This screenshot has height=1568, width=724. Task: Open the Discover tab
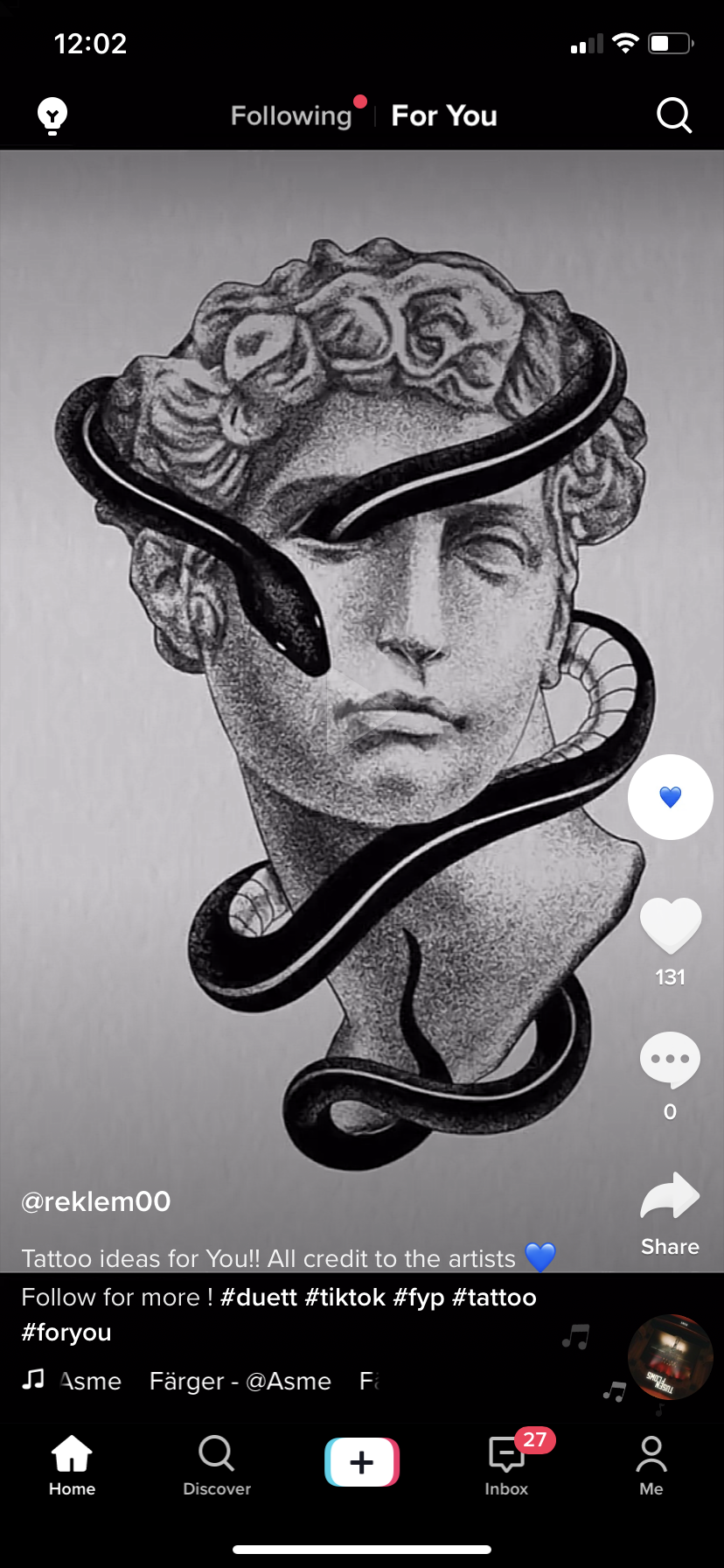[x=217, y=1463]
